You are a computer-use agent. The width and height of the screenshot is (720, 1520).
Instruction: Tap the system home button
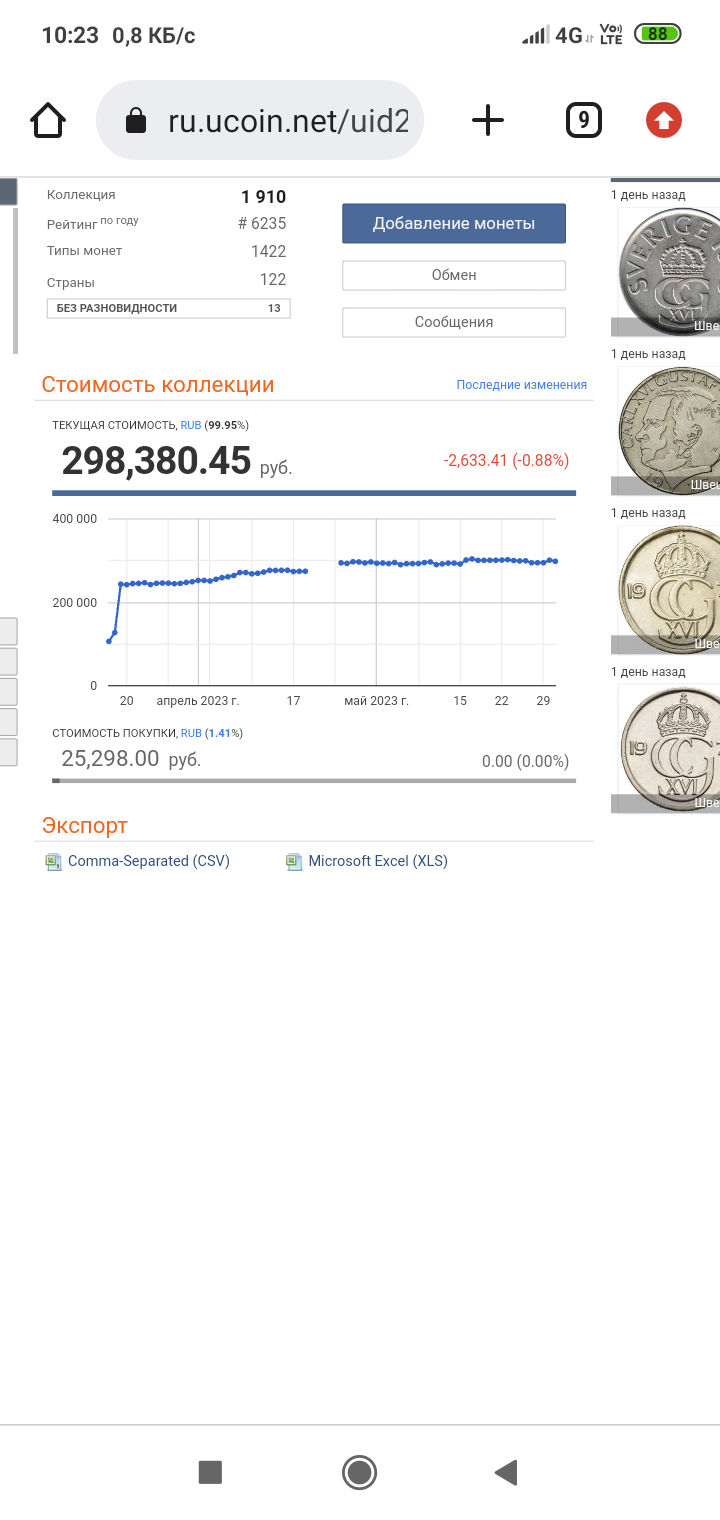point(359,1472)
